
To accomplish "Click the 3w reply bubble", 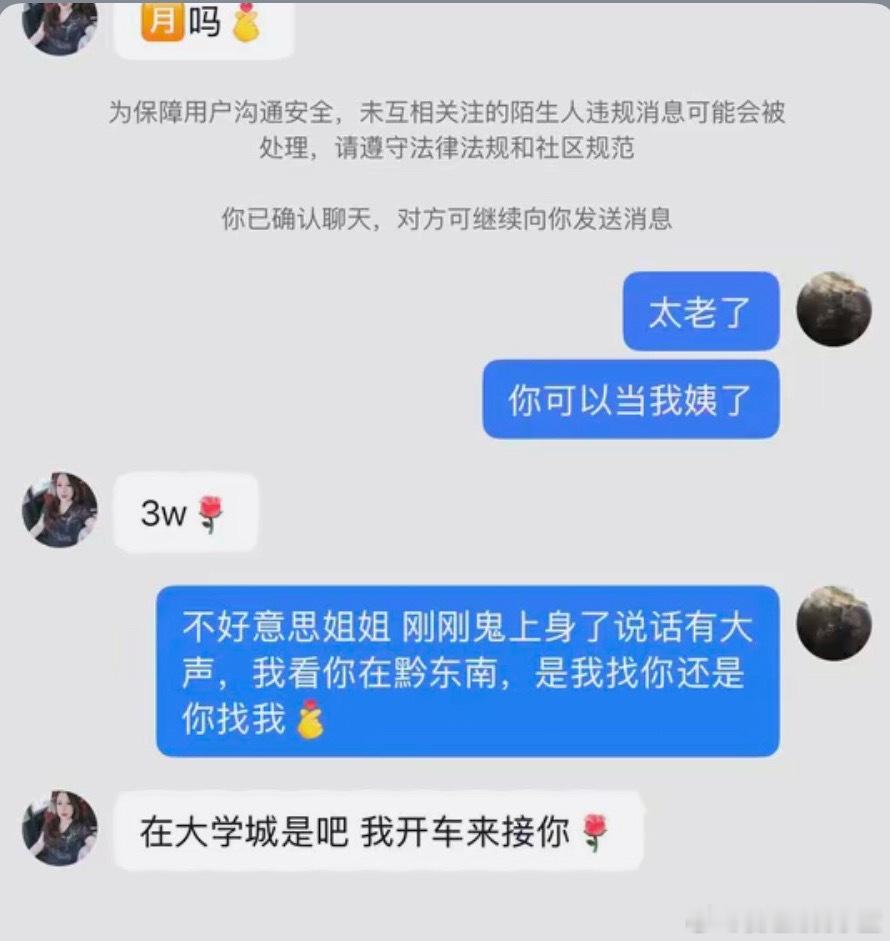I will coord(185,512).
